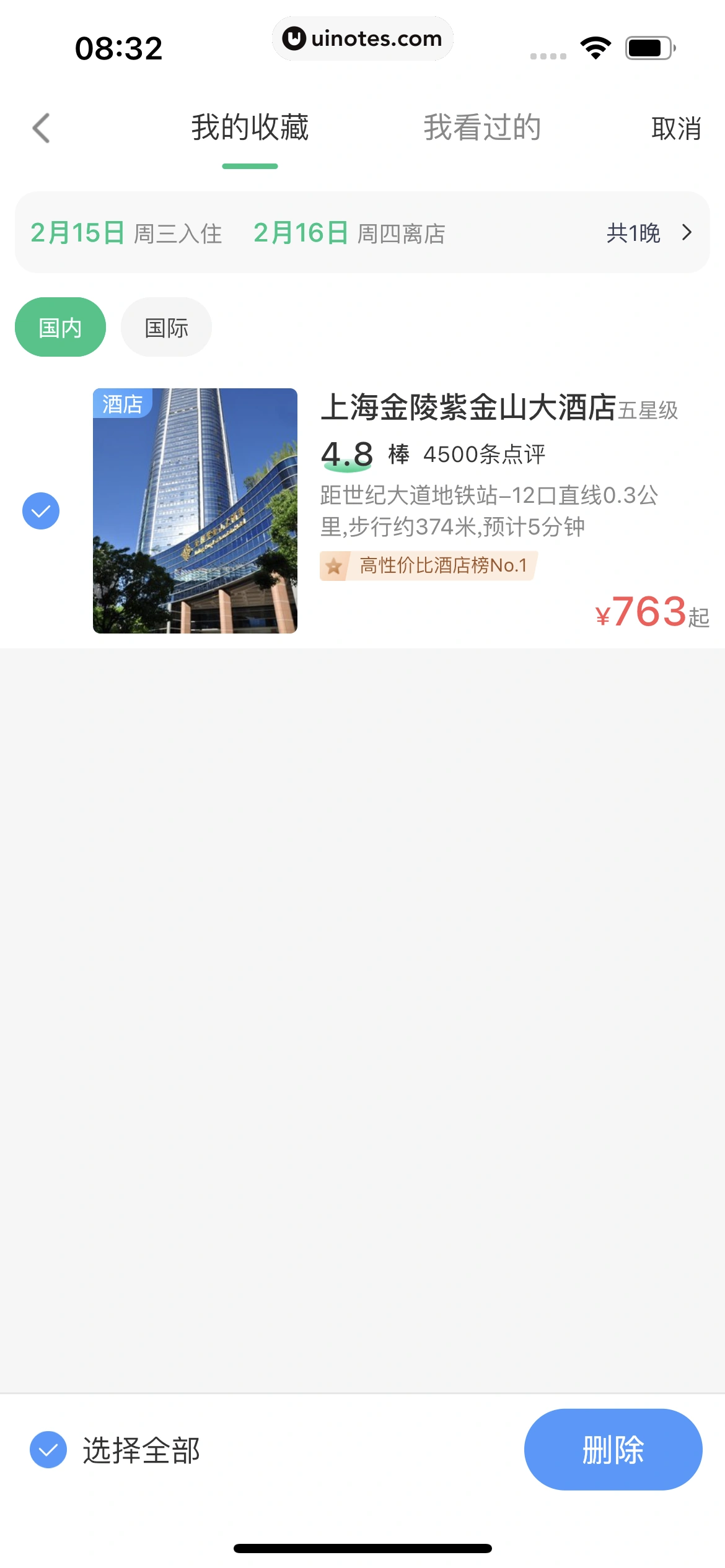The image size is (725, 1568).
Task: Go back using the top-left arrow
Action: 41,128
